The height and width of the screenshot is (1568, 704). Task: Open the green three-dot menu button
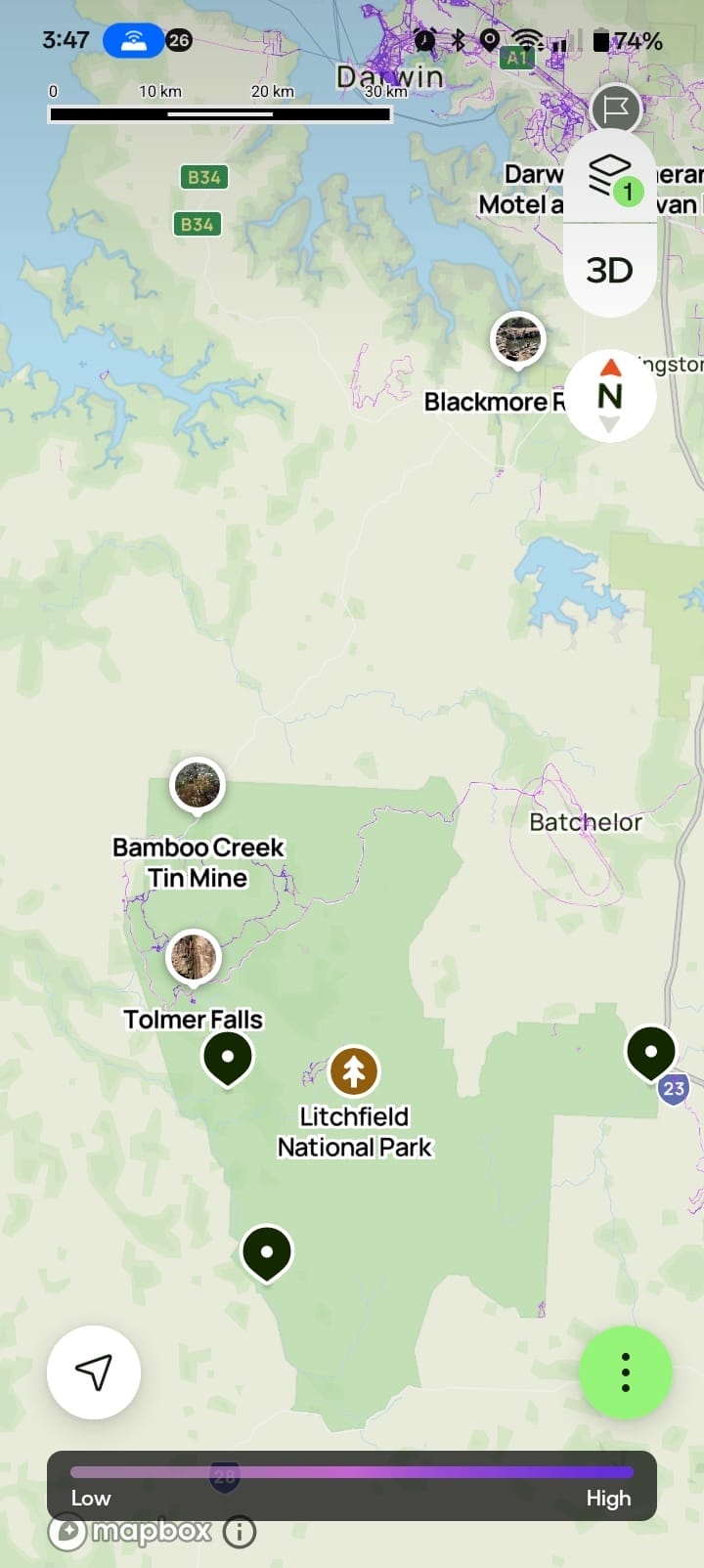click(x=626, y=1372)
